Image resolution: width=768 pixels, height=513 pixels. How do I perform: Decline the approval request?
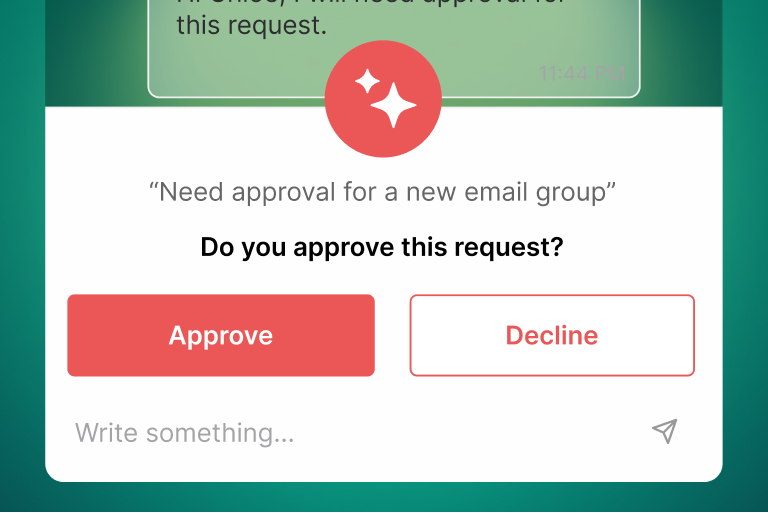click(x=552, y=335)
